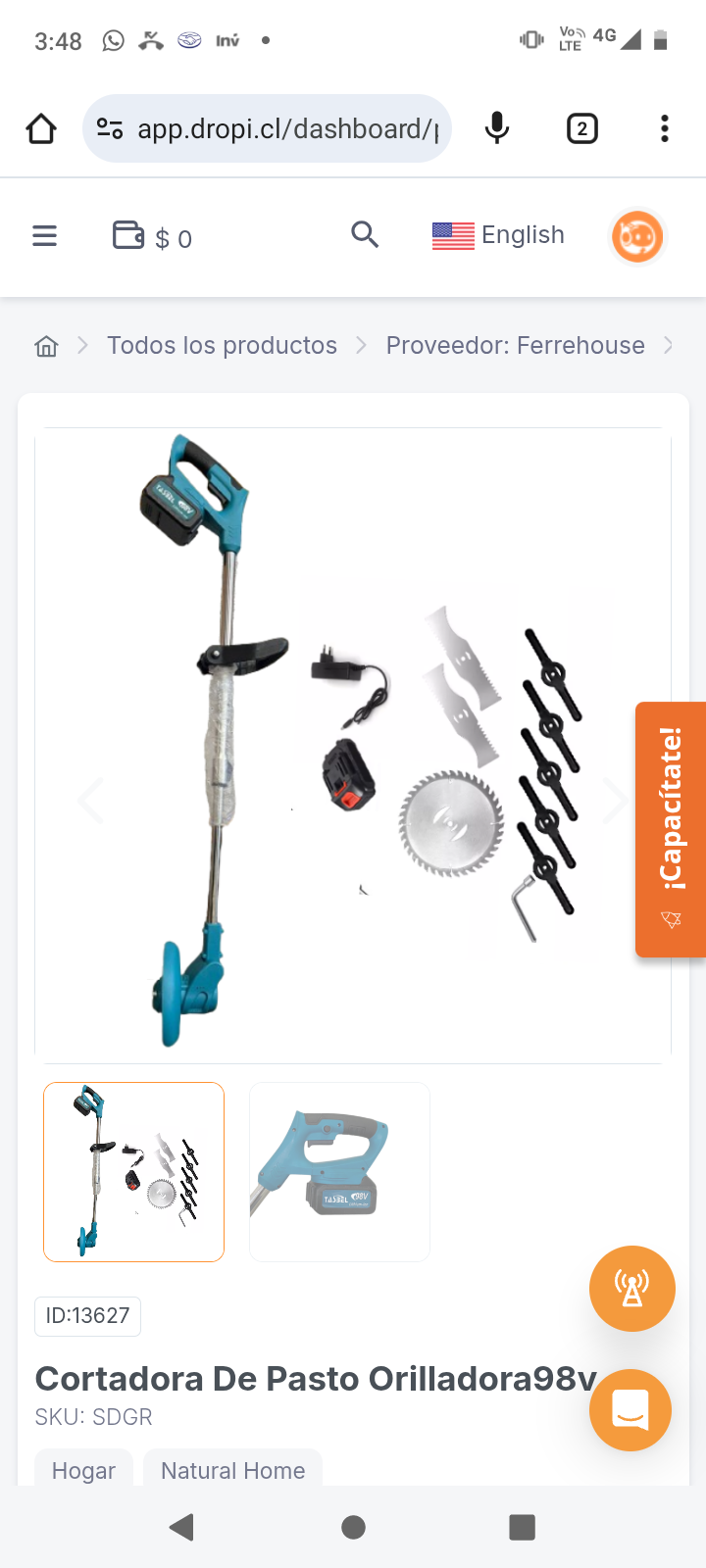Go back with the system back button
Viewport: 706px width, 1568px height.
182,1527
